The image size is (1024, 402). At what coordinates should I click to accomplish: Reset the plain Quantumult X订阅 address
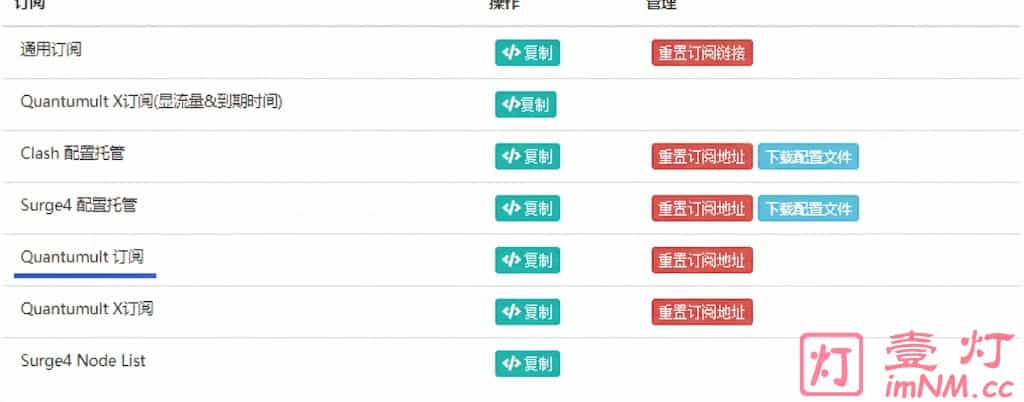tap(701, 312)
